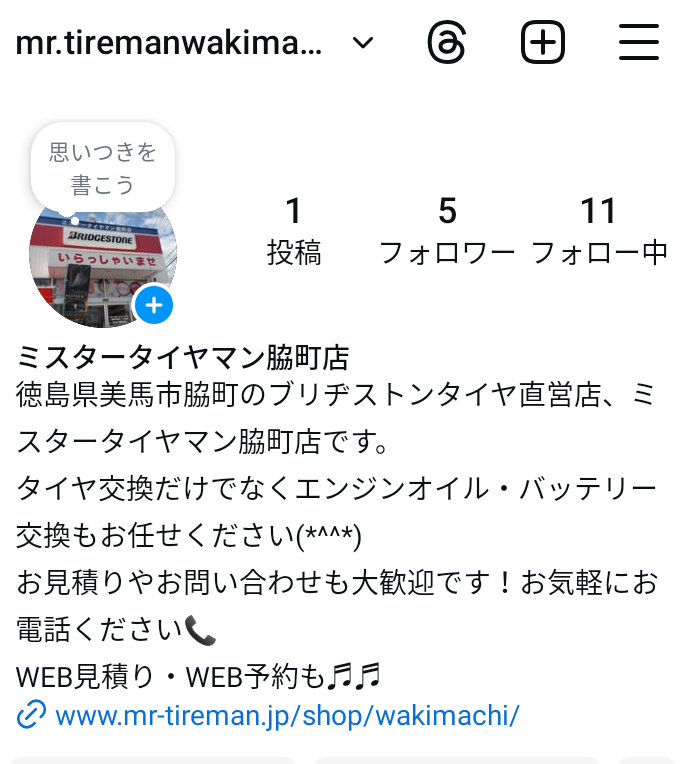Add a story via blue plus badge
The height and width of the screenshot is (764, 699).
pyautogui.click(x=153, y=305)
